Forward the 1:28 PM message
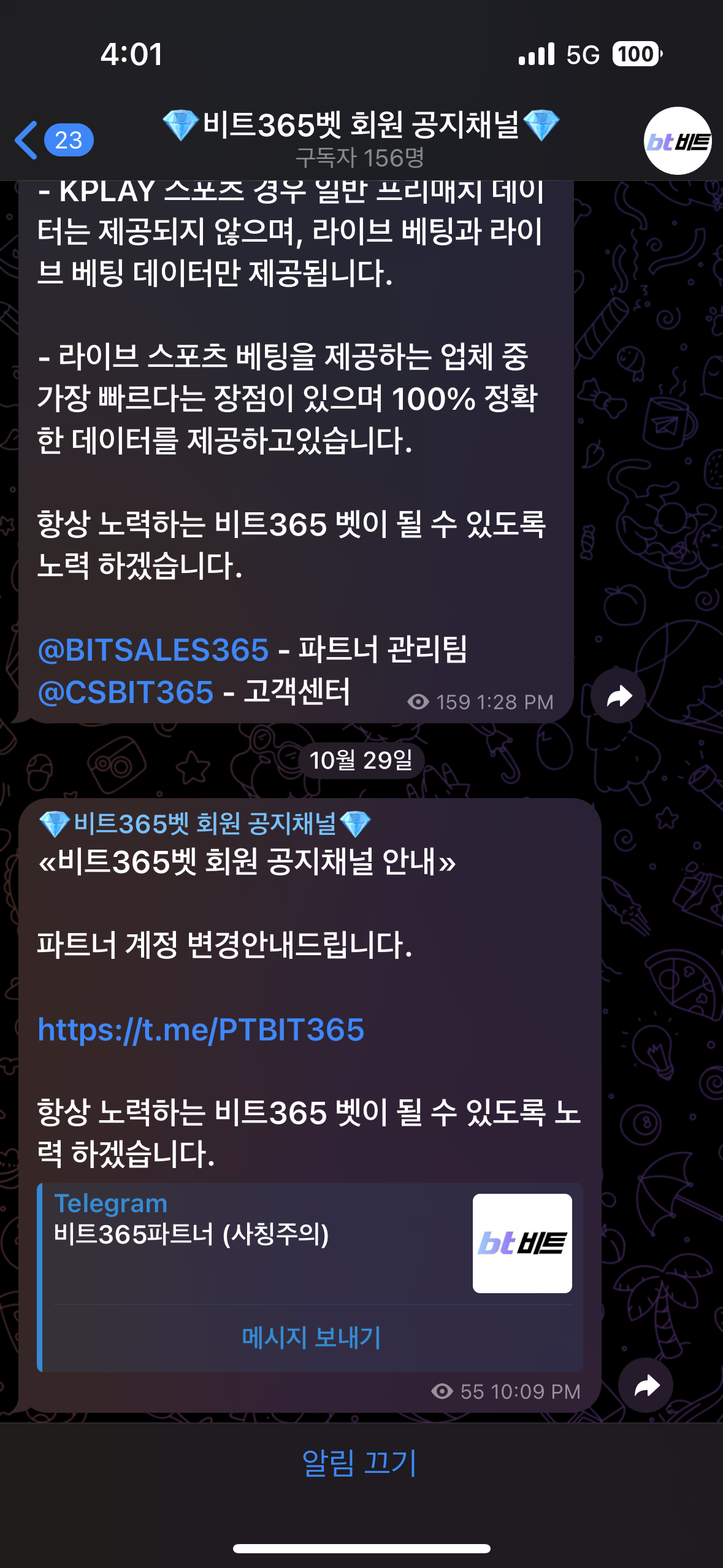Image resolution: width=723 pixels, height=1568 pixels. coord(618,696)
